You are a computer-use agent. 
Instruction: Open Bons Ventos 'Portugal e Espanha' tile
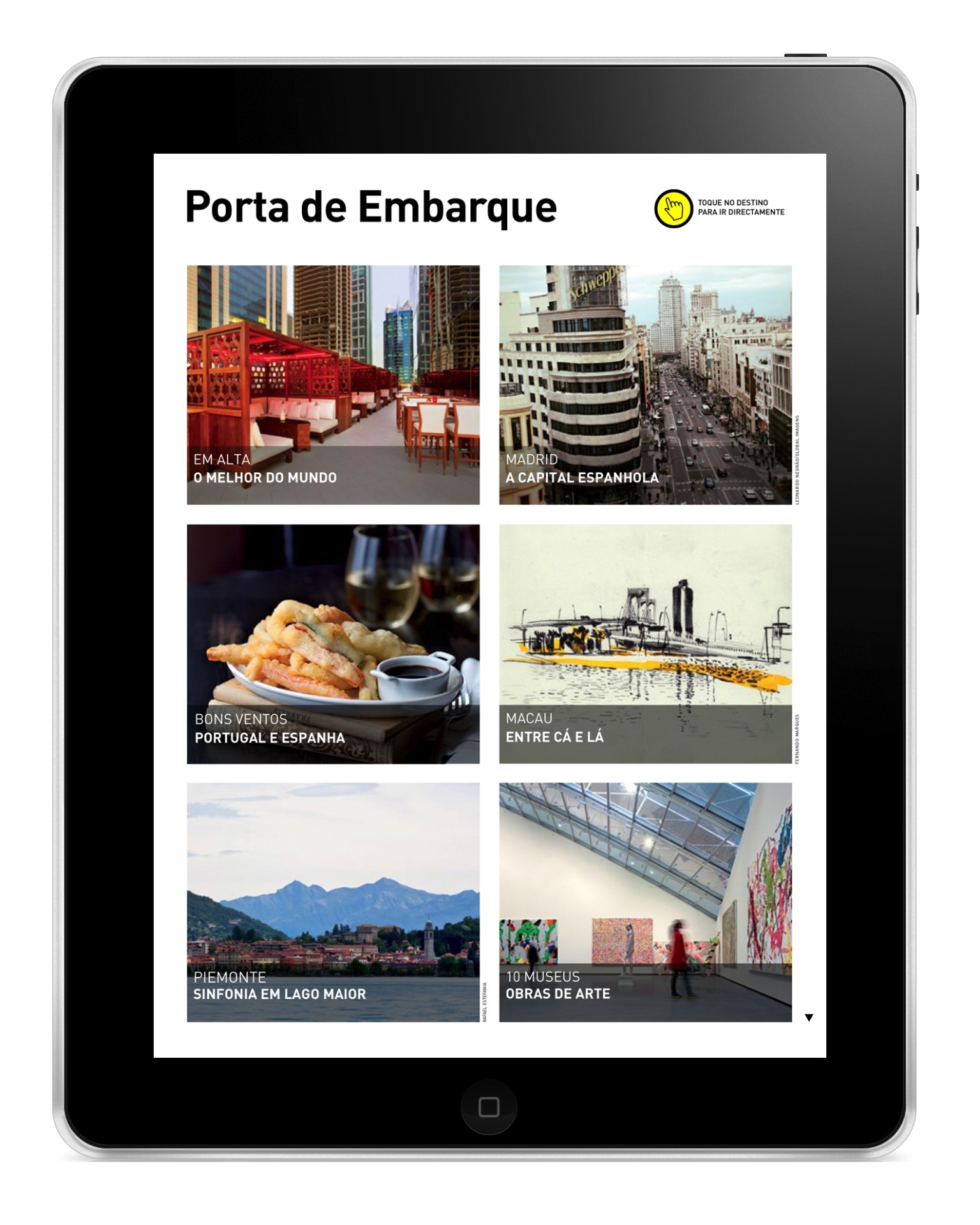click(333, 644)
